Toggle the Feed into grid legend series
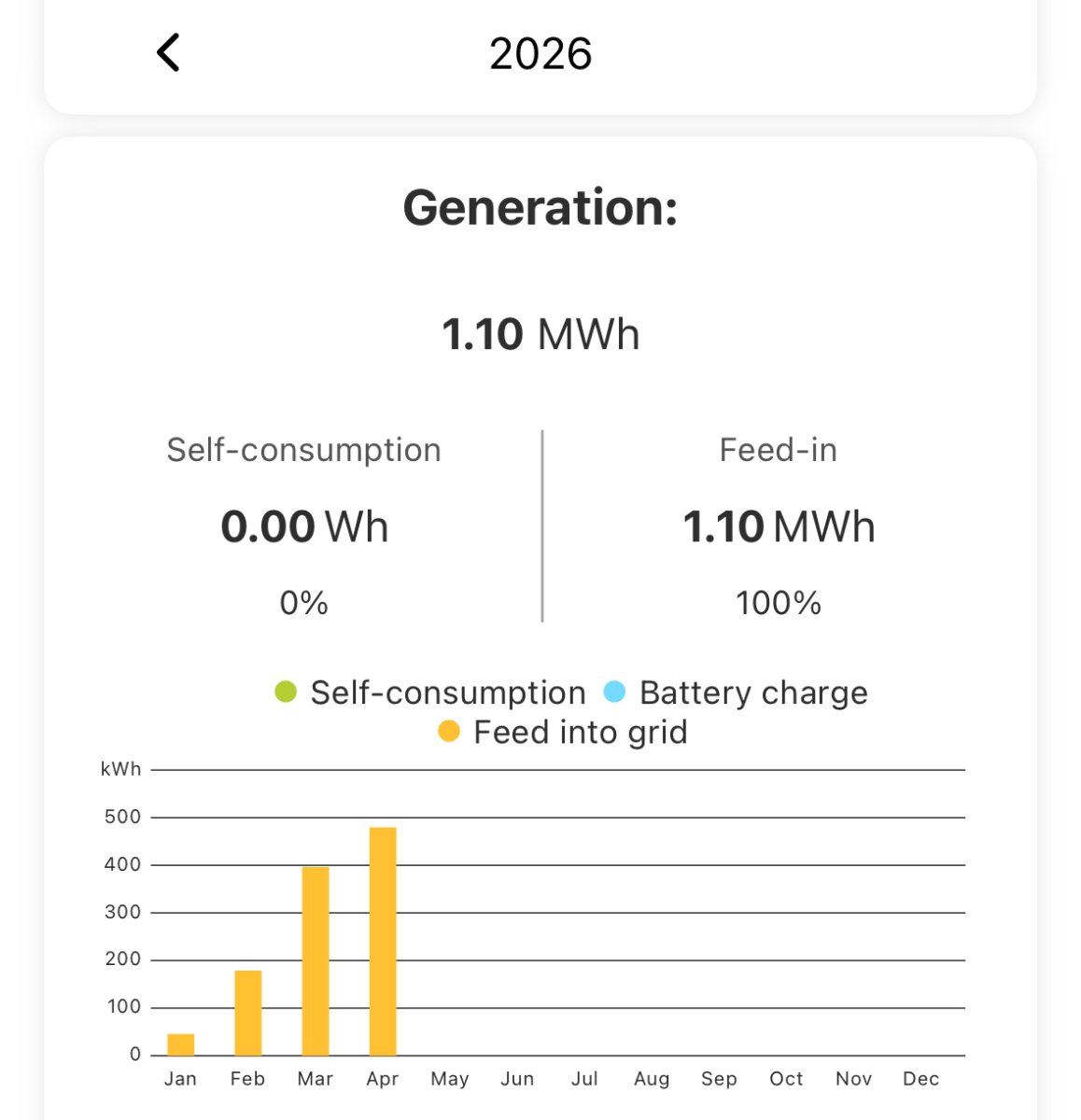 (x=563, y=733)
